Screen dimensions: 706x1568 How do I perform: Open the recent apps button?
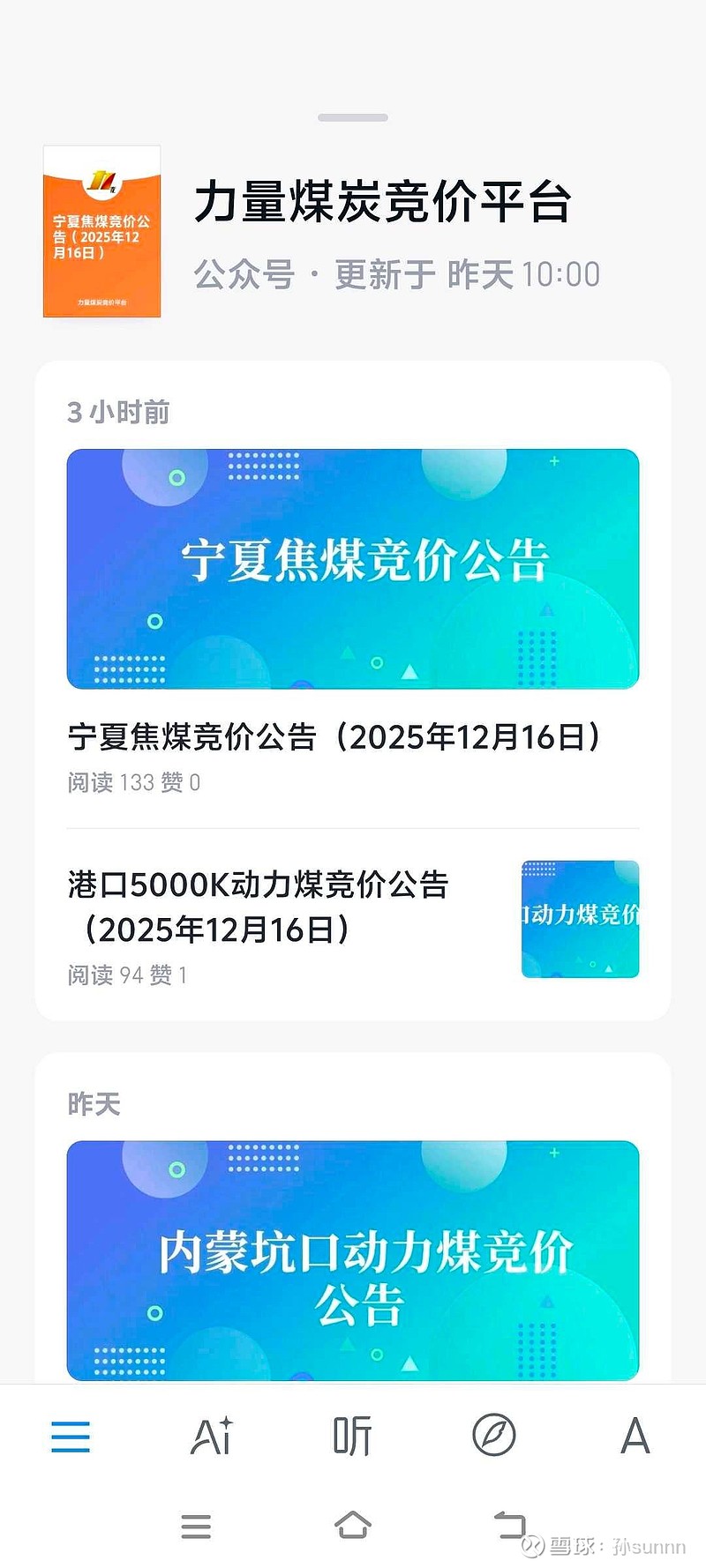click(196, 1527)
